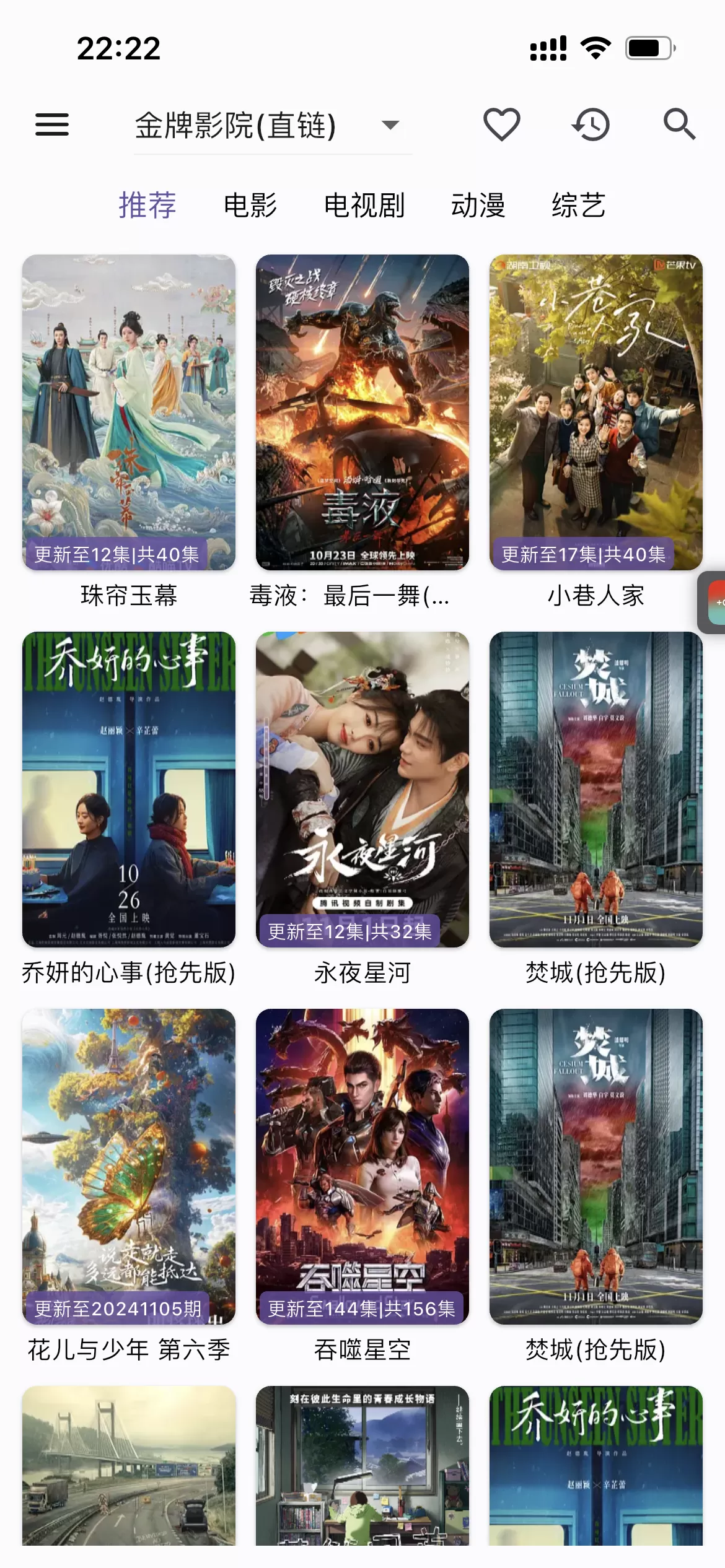Expand the 金牌影院(直链) source dropdown
This screenshot has height=1568, width=725.
coord(273,126)
